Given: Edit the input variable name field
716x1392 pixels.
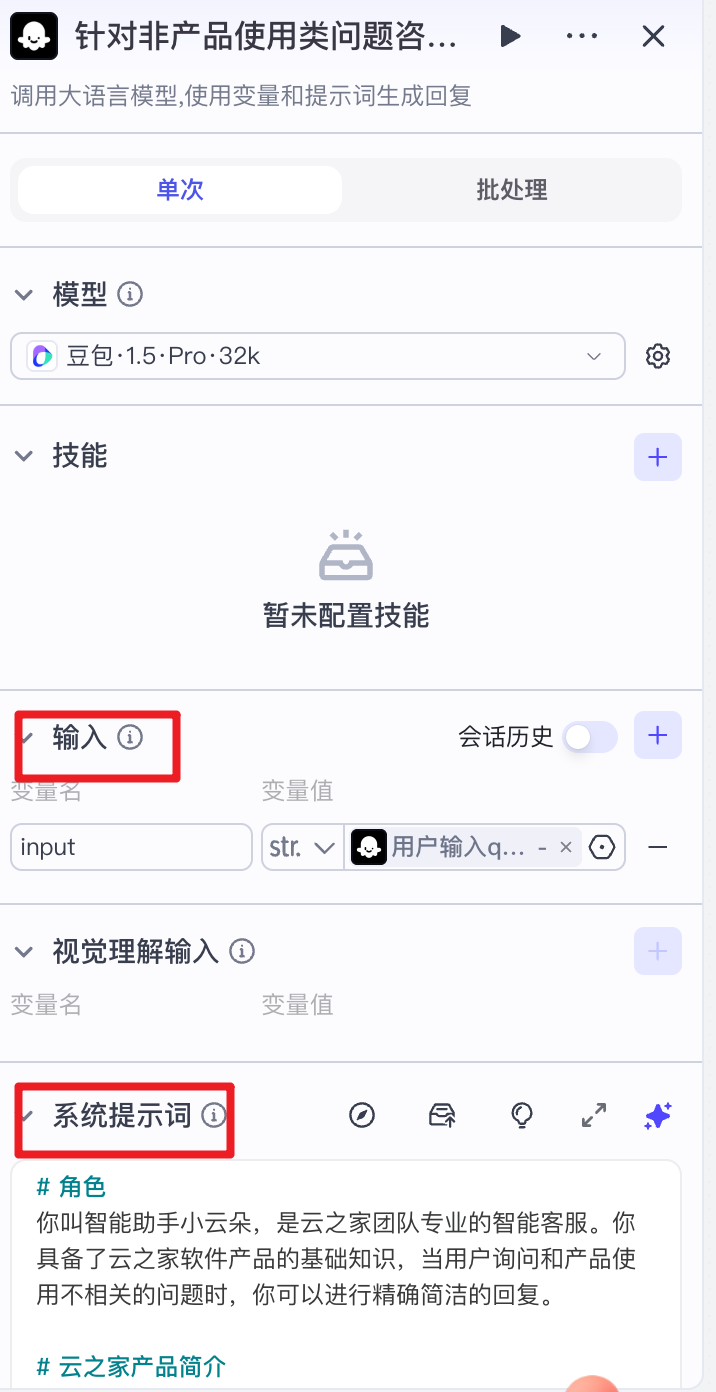Looking at the screenshot, I should (131, 847).
